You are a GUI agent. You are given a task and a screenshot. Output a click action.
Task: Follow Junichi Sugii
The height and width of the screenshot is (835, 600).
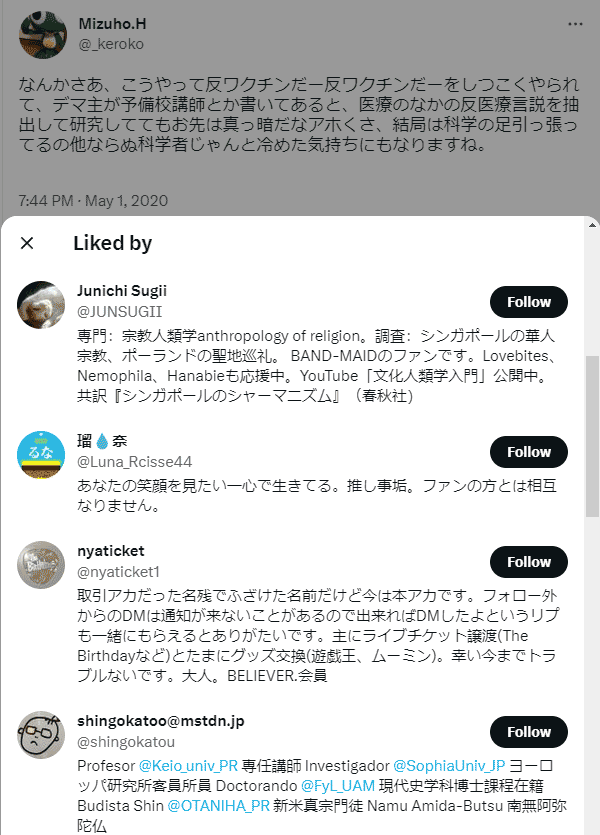point(528,302)
